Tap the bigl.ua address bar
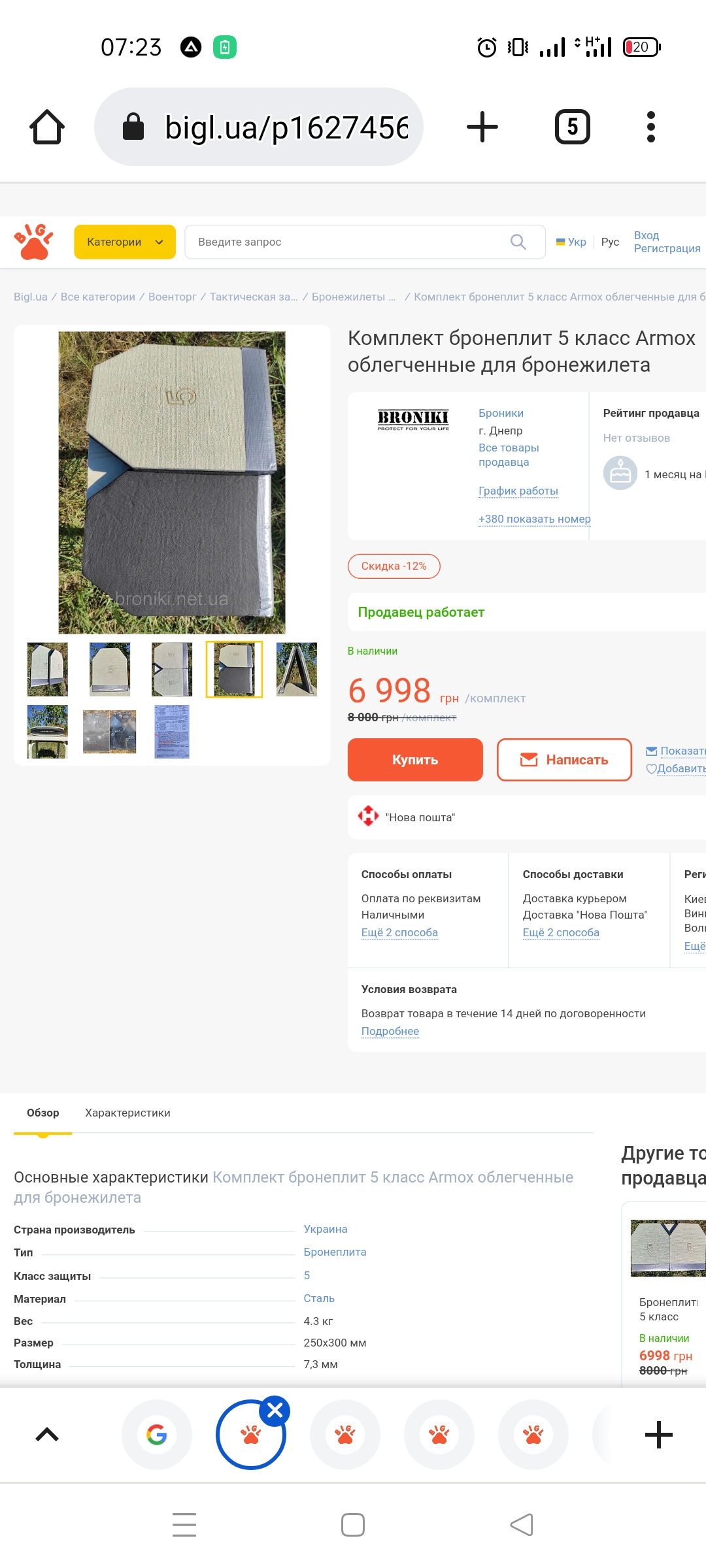The width and height of the screenshot is (706, 1568). (x=259, y=127)
